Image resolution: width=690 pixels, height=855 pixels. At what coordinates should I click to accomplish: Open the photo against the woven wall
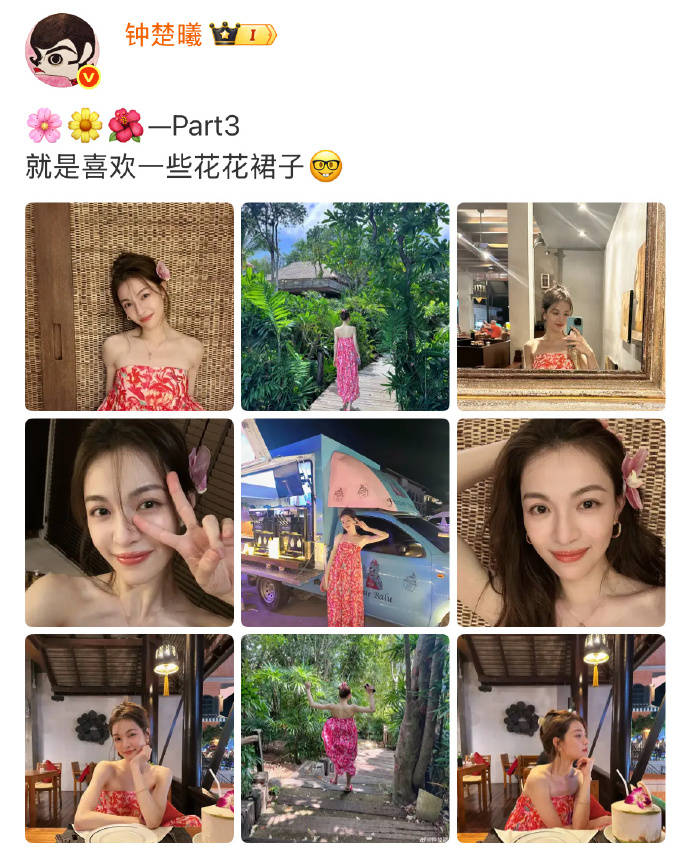(129, 307)
